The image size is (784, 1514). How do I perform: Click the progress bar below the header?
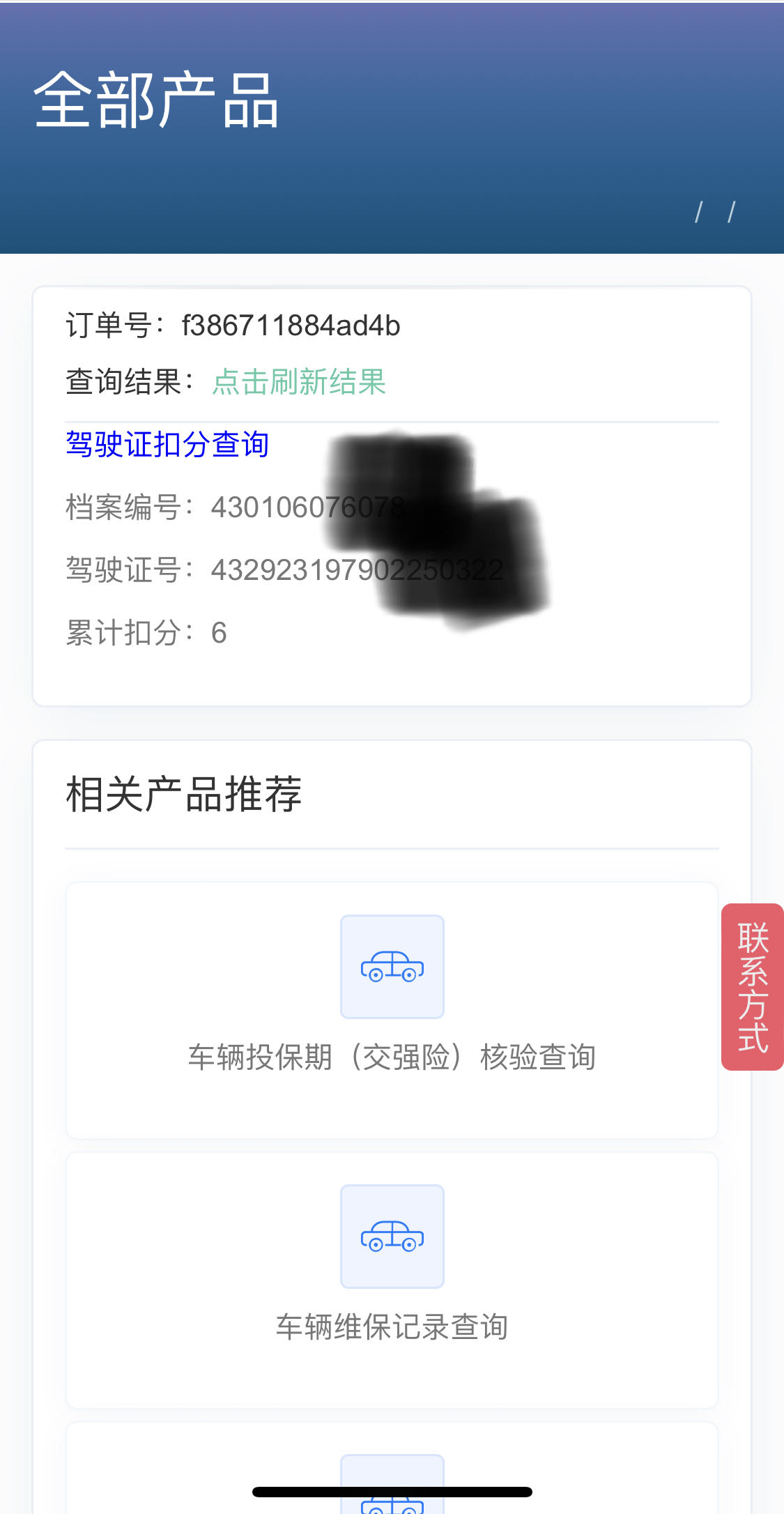[392, 203]
